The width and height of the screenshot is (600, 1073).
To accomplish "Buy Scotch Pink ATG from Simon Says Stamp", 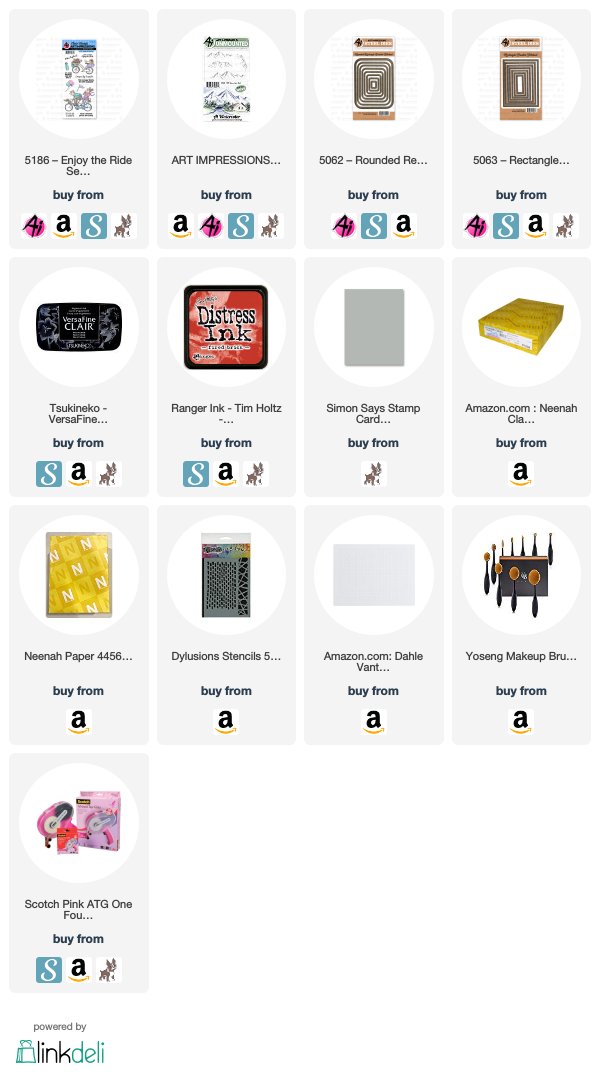I will [x=49, y=970].
